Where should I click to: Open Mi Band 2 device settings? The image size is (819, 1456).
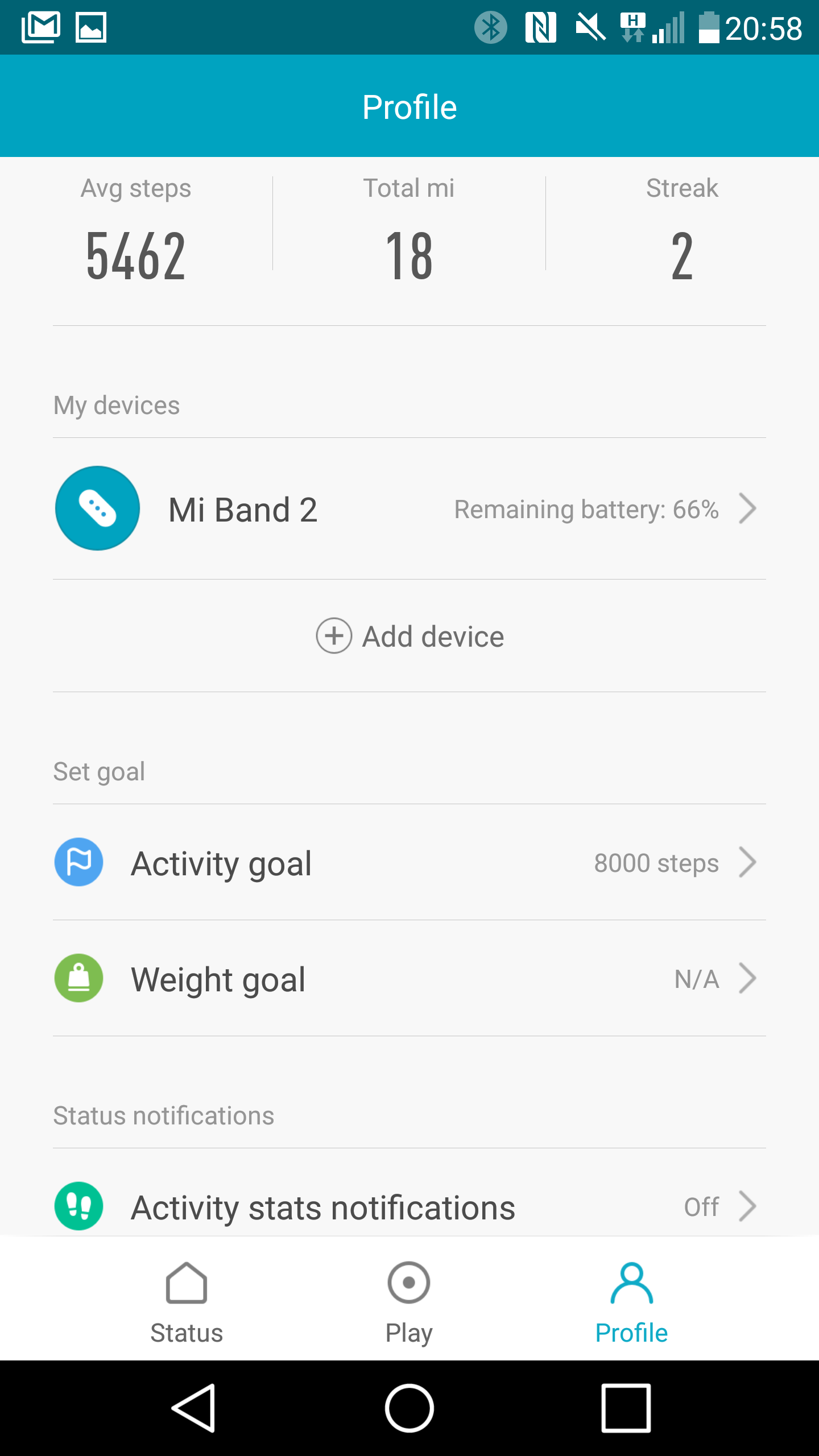coord(409,508)
